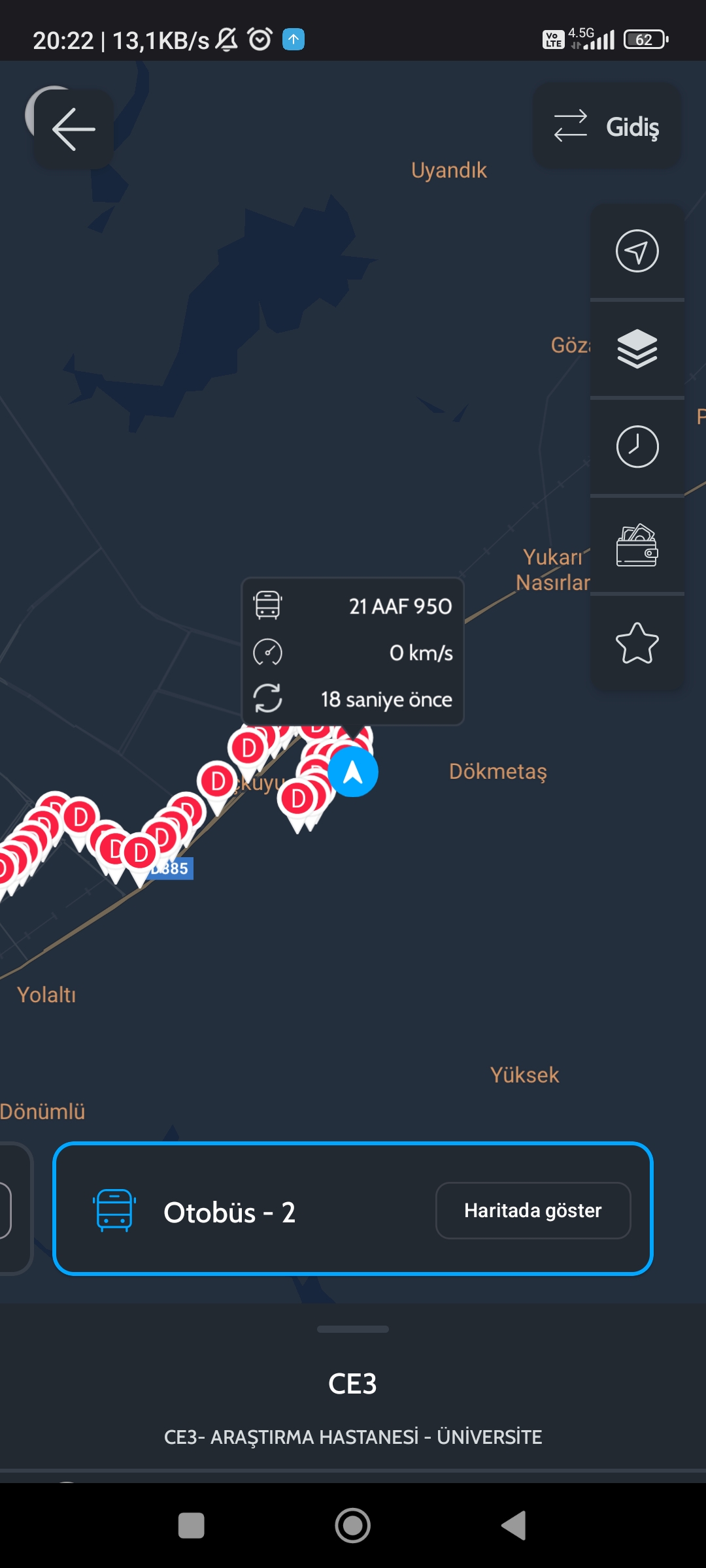This screenshot has height=1568, width=706.
Task: Select the Otobüs - 2 card
Action: 353,1209
